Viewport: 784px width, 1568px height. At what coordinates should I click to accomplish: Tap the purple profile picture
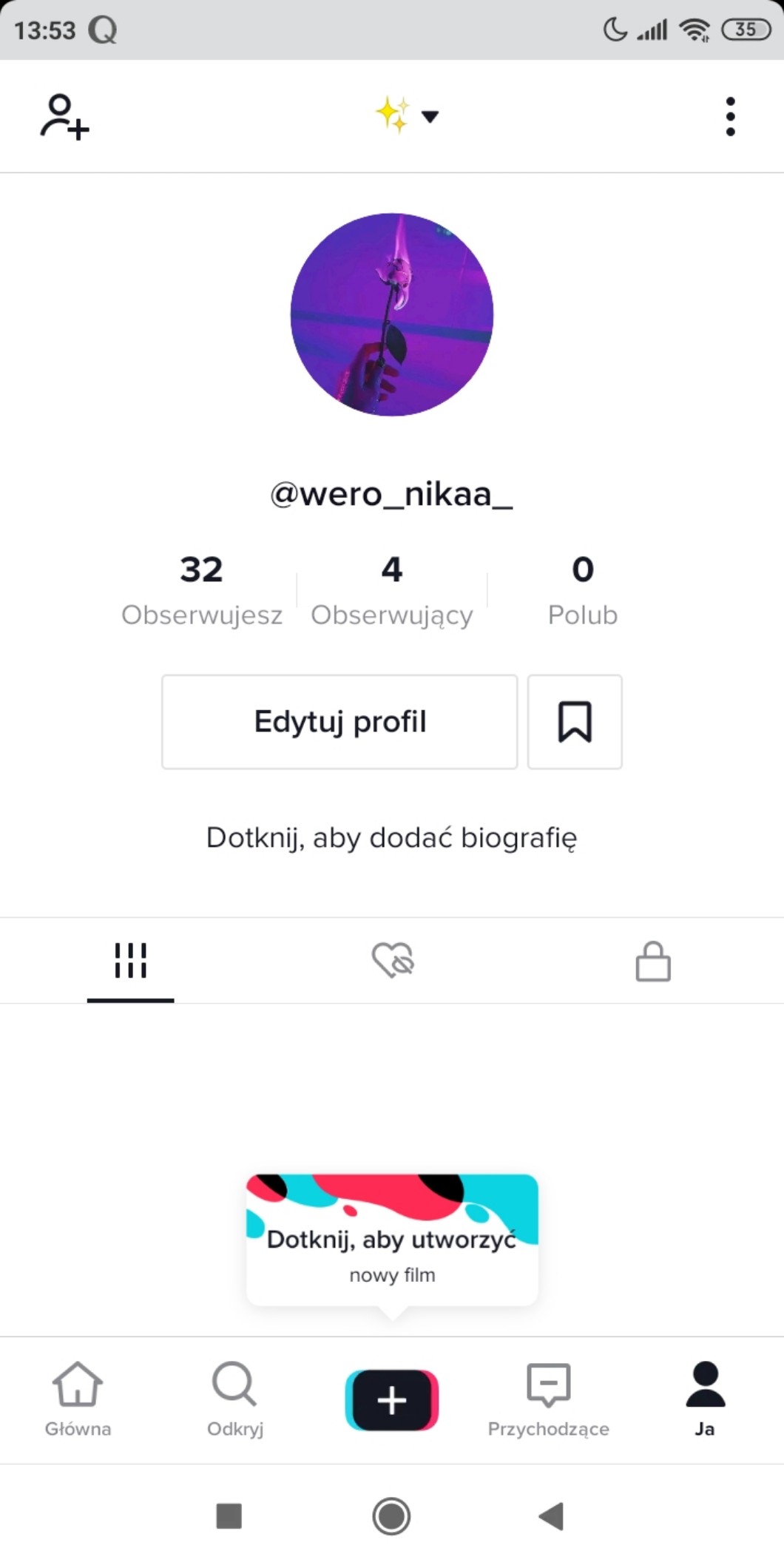coord(392,314)
